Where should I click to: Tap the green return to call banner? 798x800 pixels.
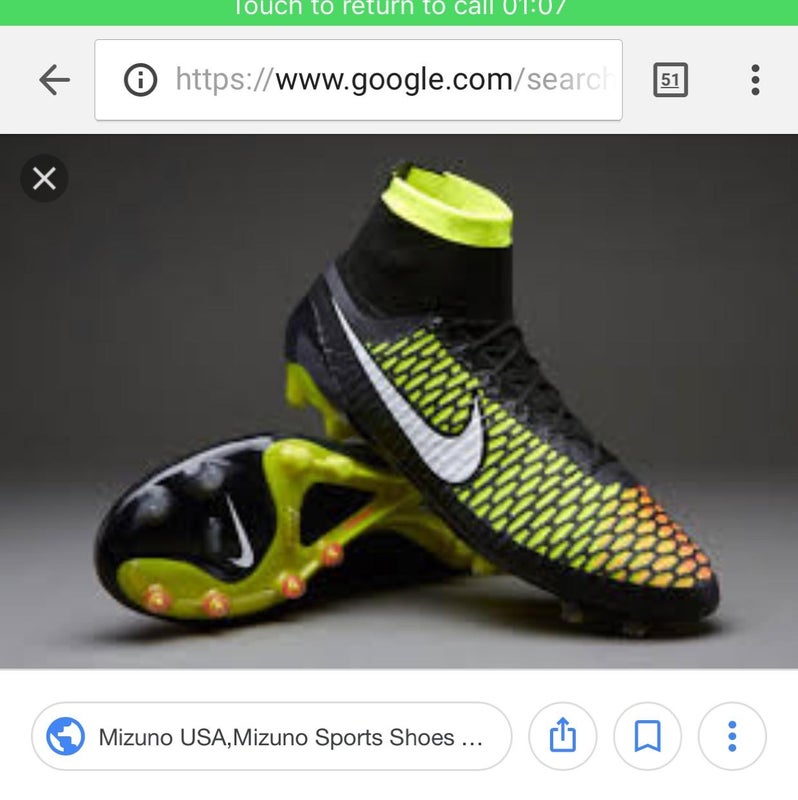point(399,10)
